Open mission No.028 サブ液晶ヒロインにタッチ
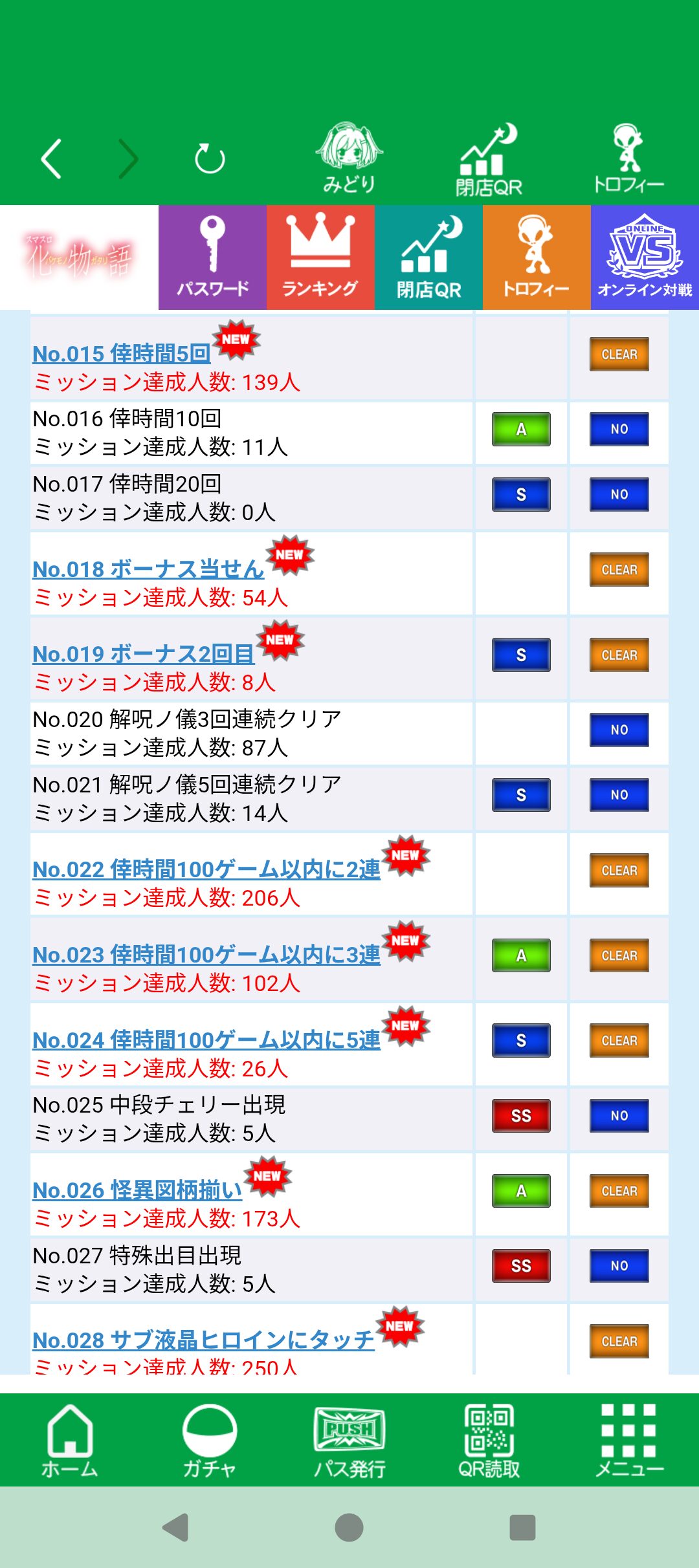699x1568 pixels. click(x=203, y=1340)
